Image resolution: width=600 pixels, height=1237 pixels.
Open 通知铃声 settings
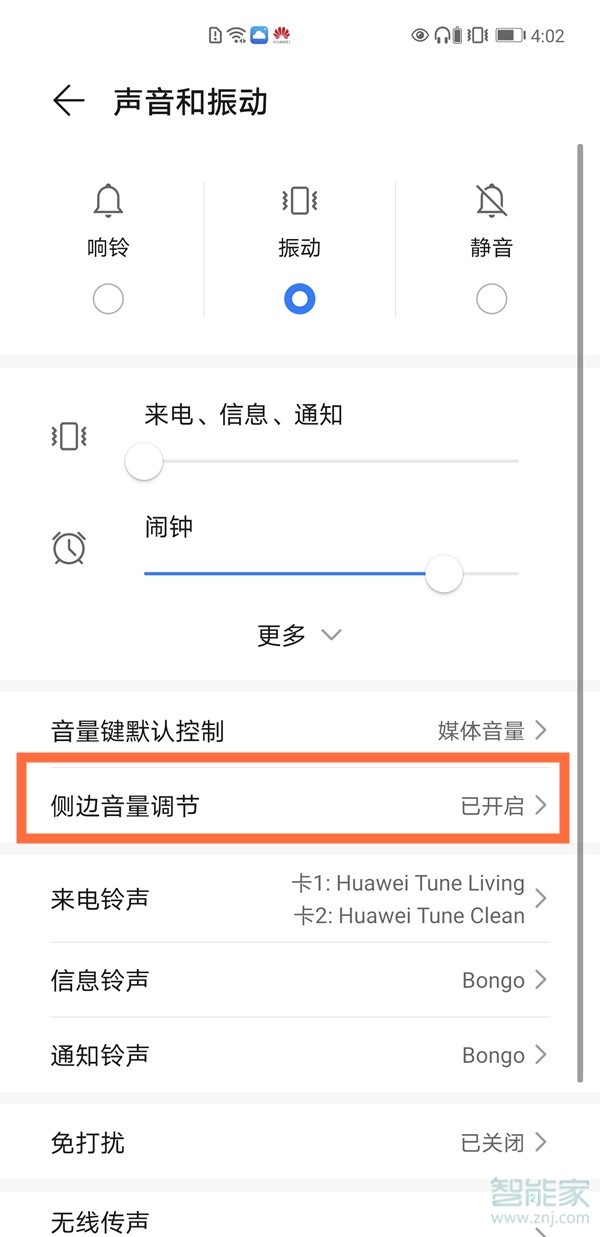[x=299, y=1055]
